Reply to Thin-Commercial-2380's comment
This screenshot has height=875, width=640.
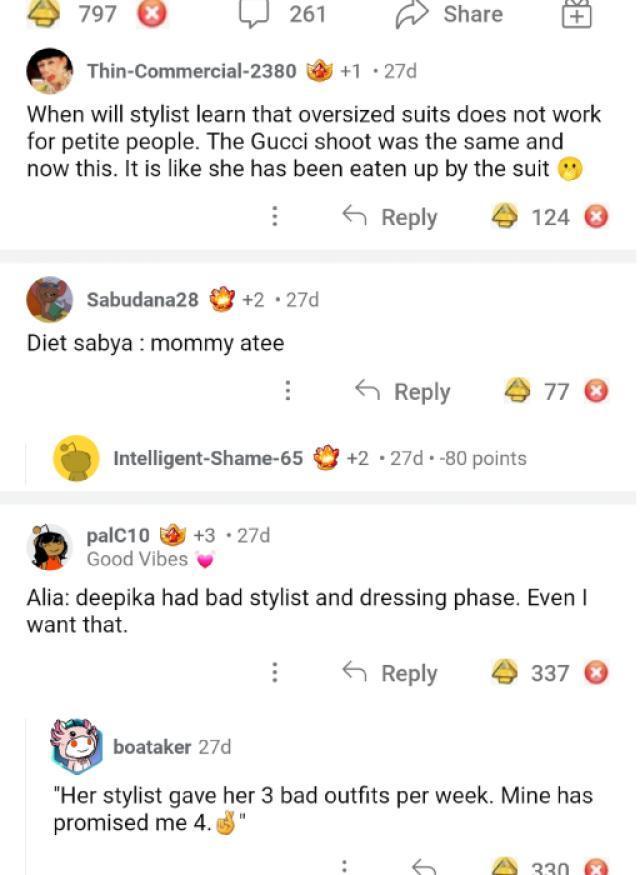390,217
